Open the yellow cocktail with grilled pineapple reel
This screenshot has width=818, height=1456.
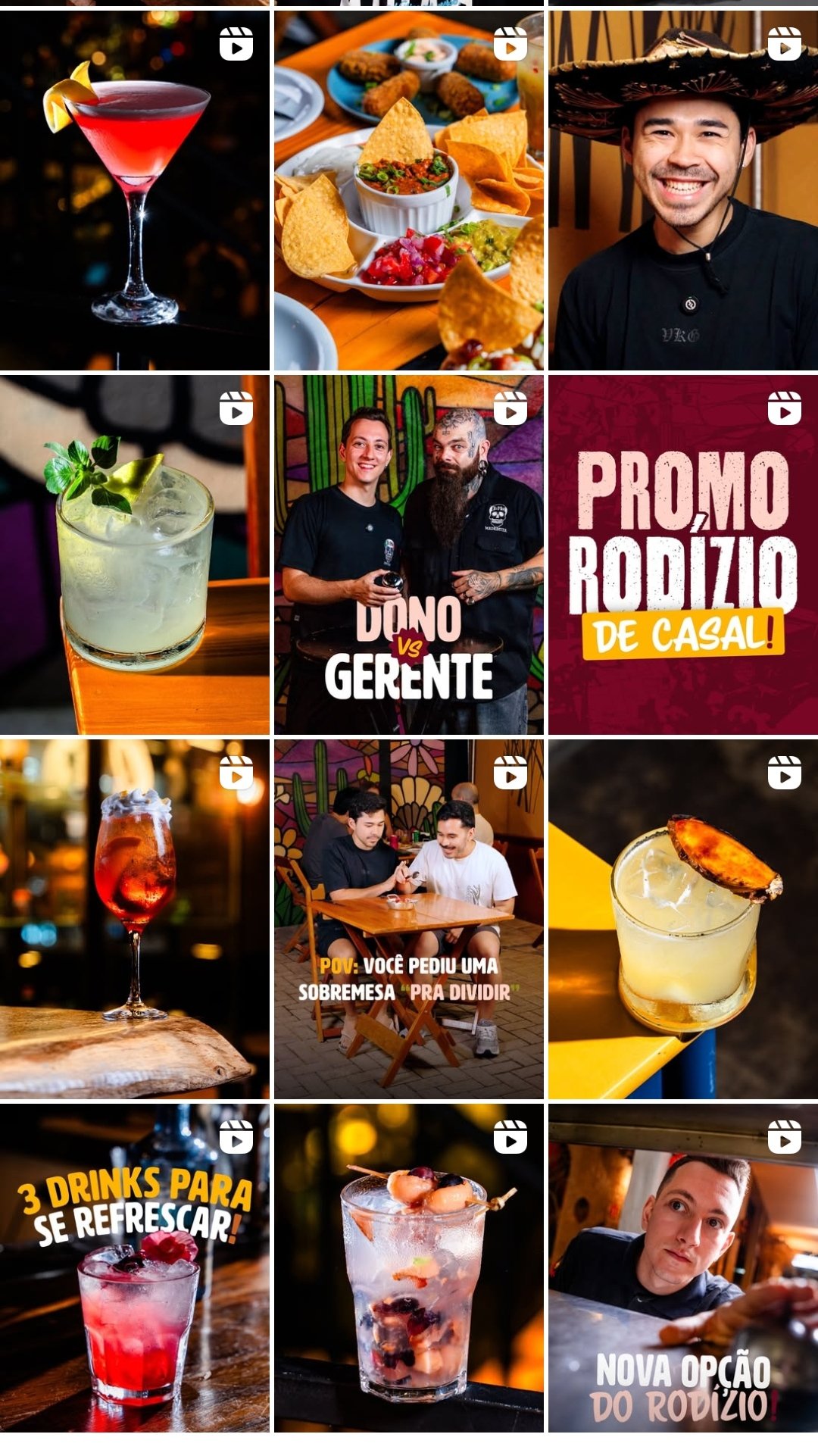683,919
